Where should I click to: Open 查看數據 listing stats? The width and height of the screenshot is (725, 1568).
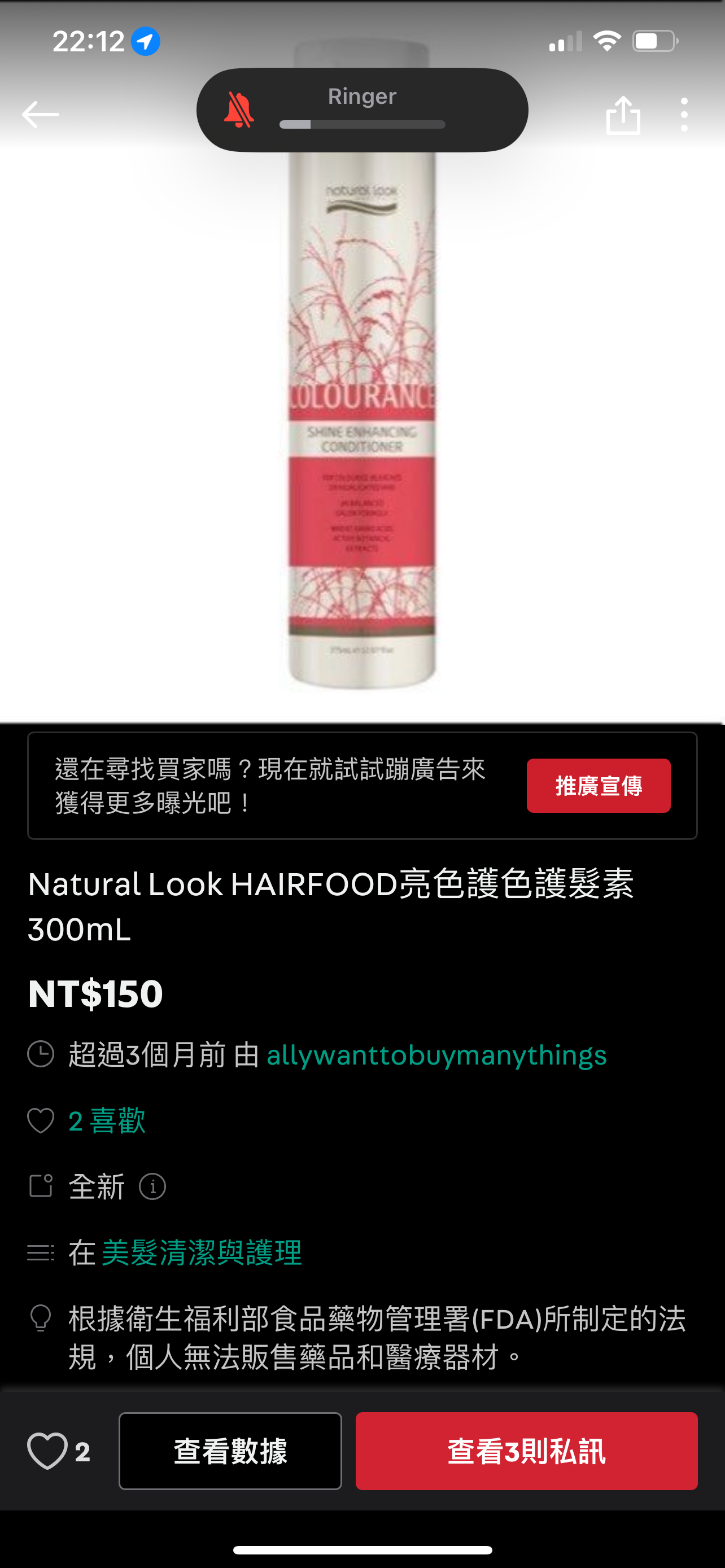(x=230, y=1451)
